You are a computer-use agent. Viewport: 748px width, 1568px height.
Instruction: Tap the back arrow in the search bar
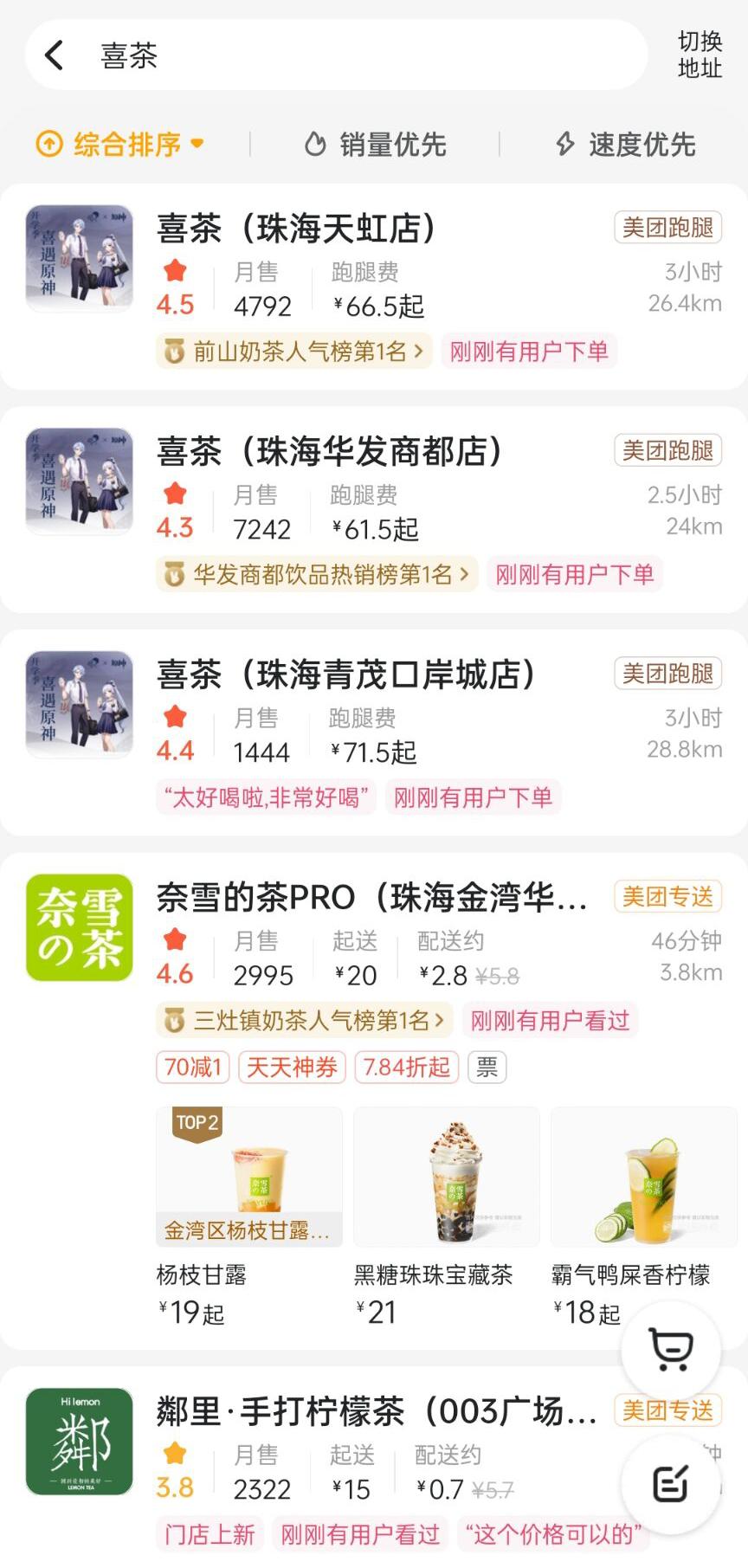[x=55, y=54]
